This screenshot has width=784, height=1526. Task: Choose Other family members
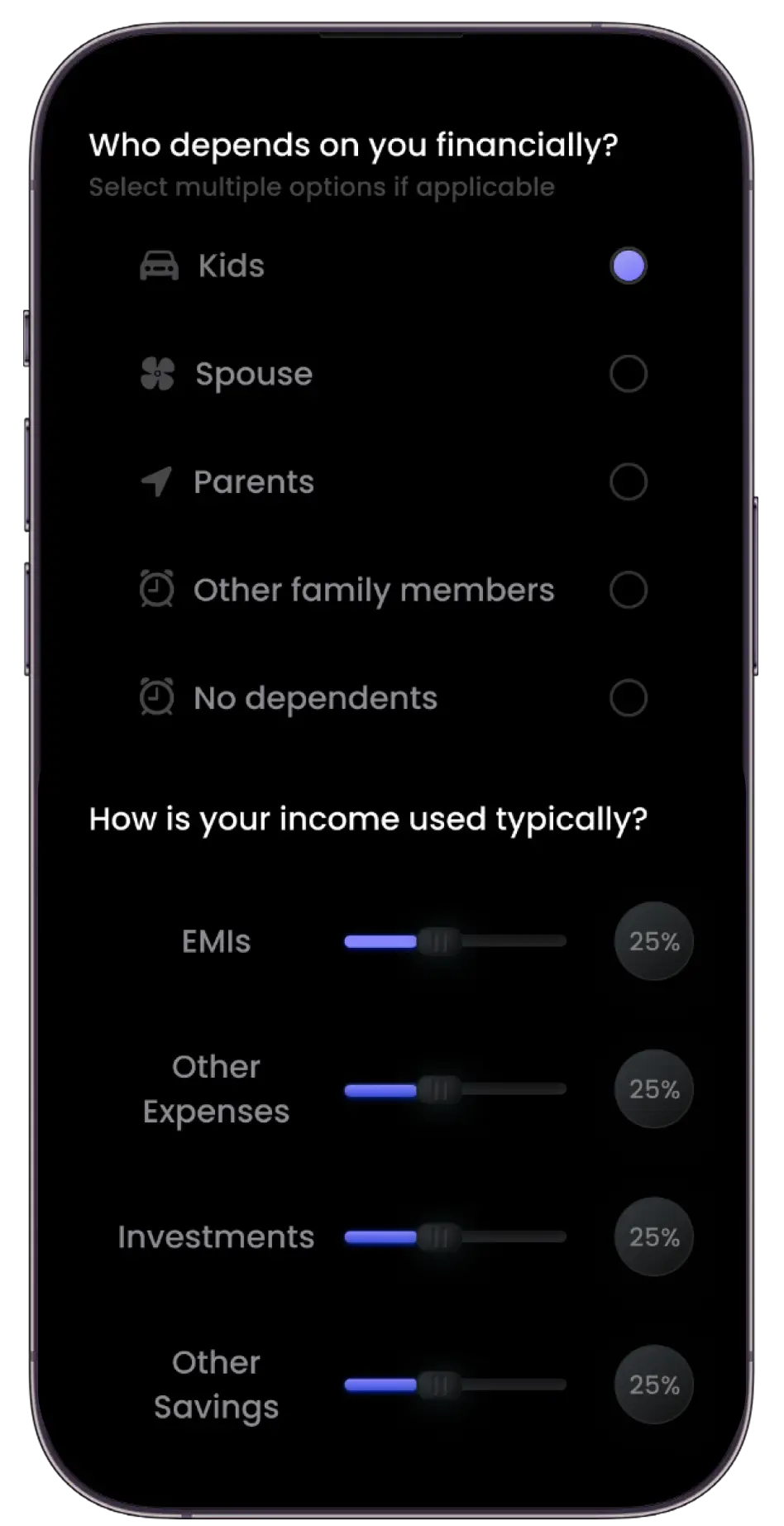click(629, 590)
